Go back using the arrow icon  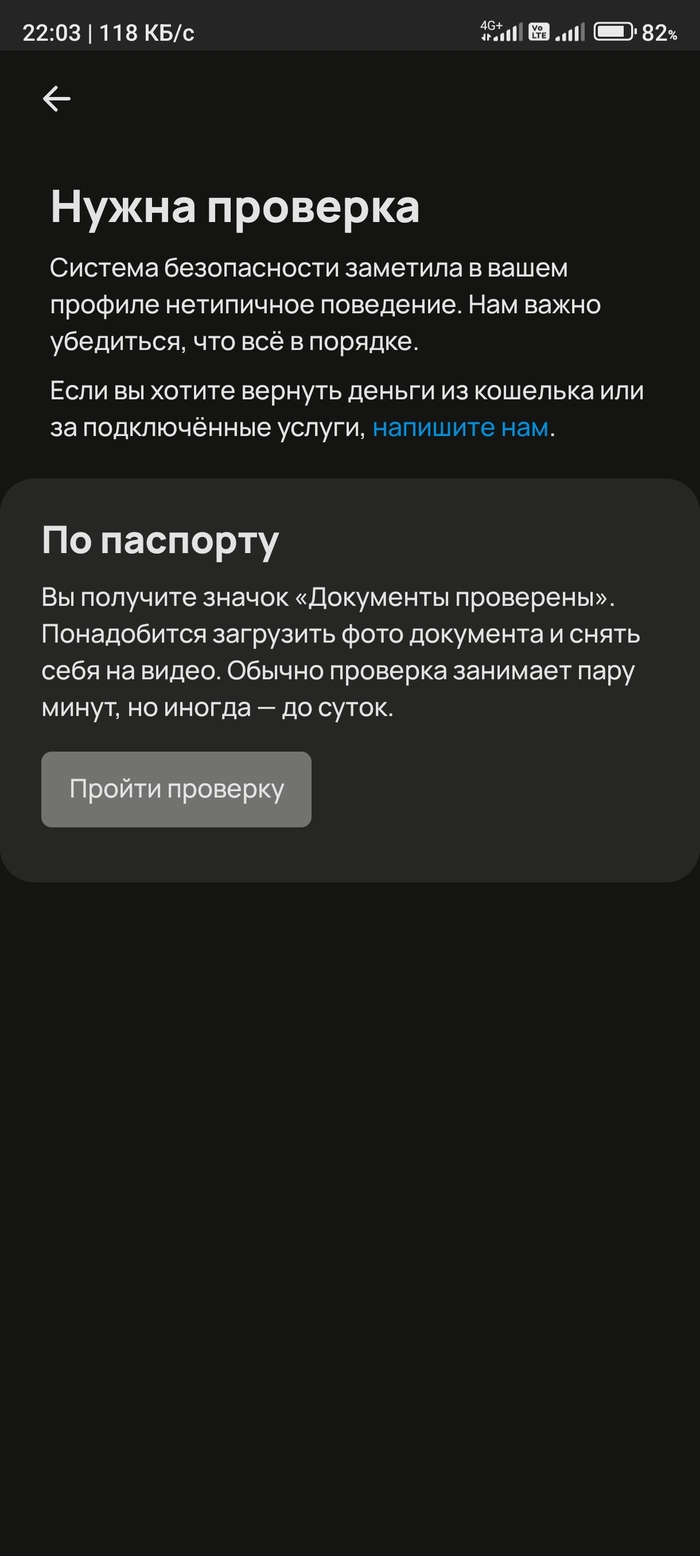point(56,98)
